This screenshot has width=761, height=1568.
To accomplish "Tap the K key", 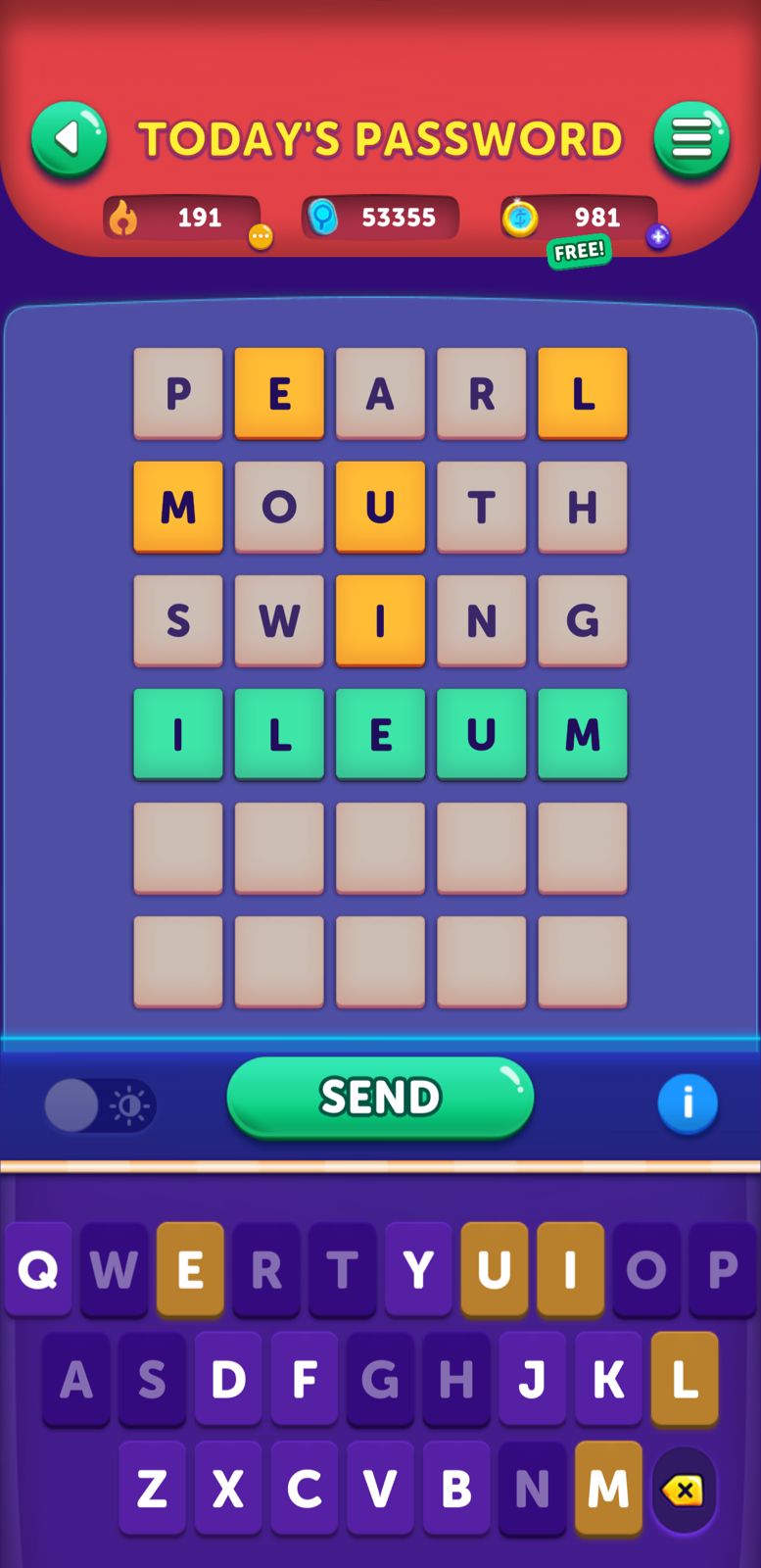I will coord(608,1379).
